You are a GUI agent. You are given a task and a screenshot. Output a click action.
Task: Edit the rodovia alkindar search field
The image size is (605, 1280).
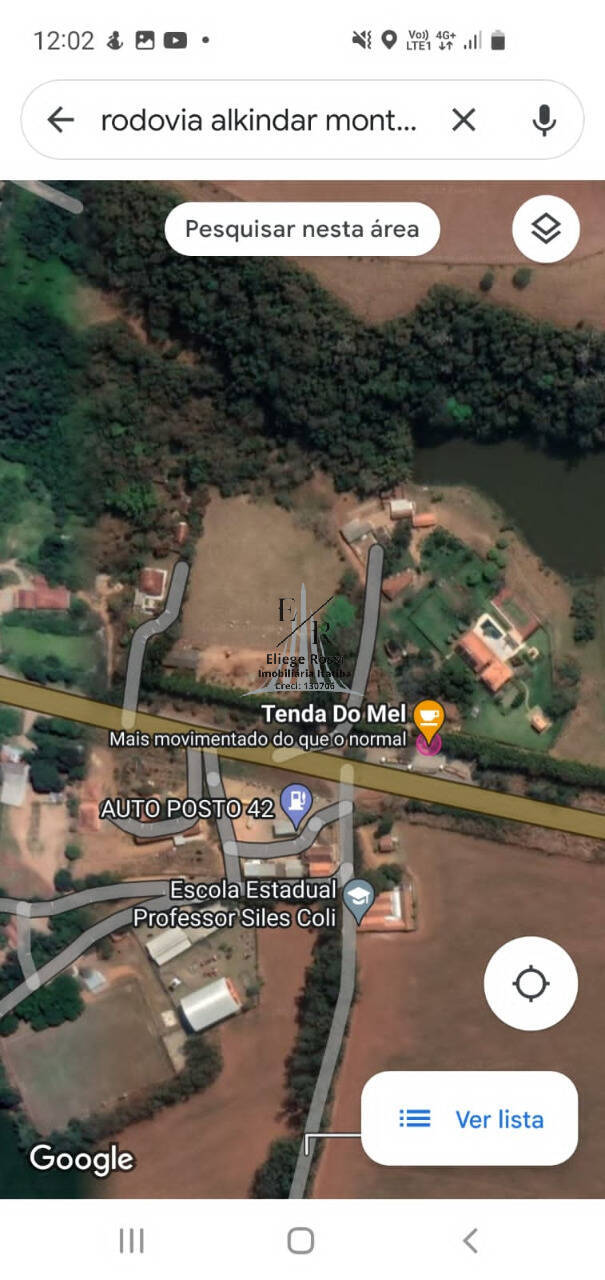(259, 121)
